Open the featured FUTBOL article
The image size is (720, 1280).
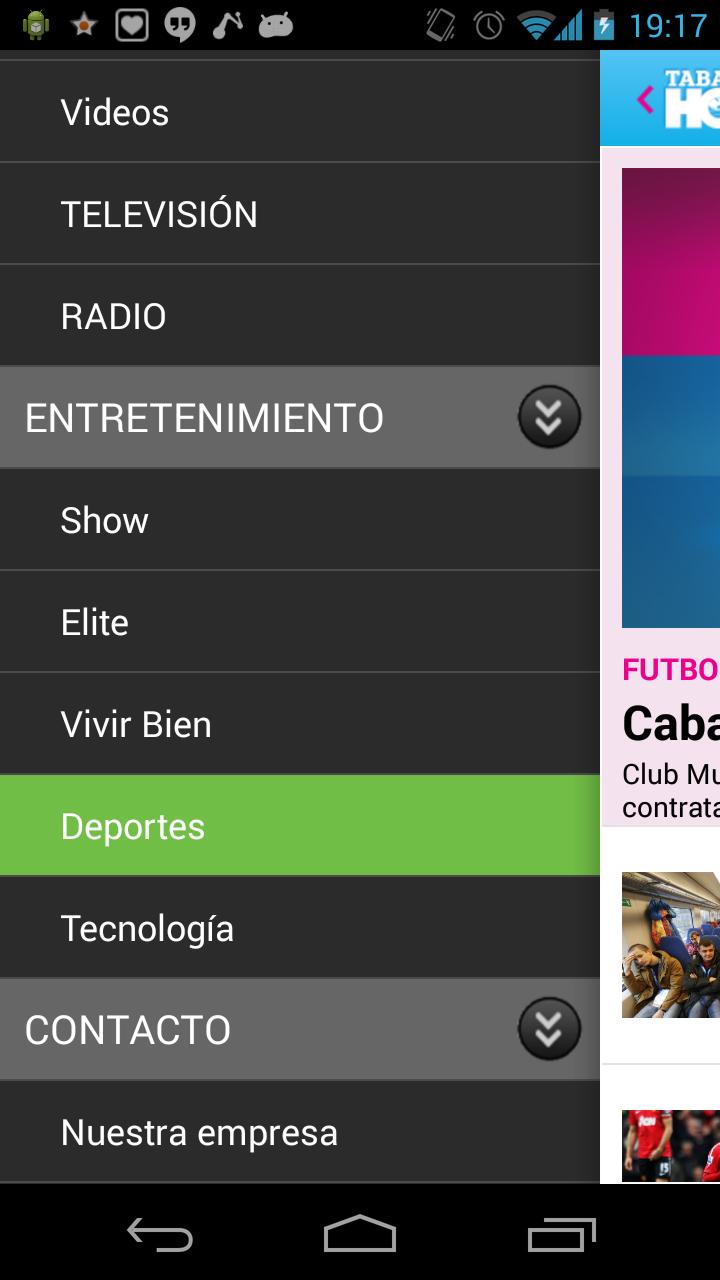[670, 723]
